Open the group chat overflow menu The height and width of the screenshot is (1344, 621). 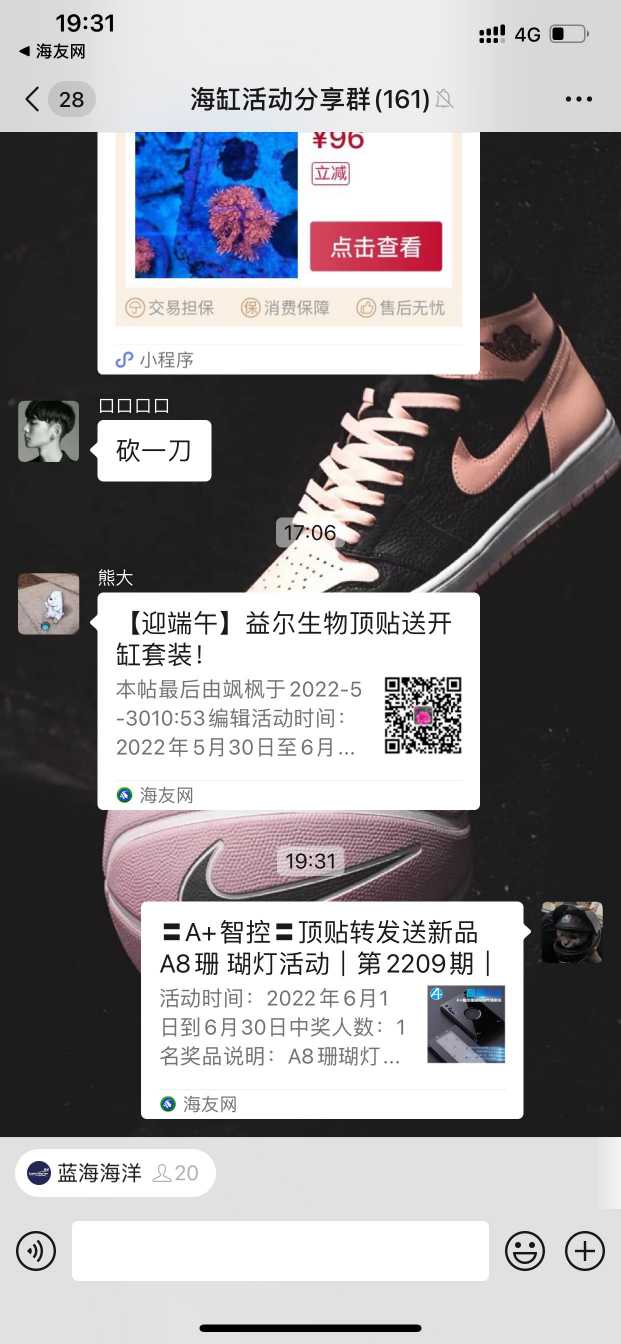click(579, 99)
